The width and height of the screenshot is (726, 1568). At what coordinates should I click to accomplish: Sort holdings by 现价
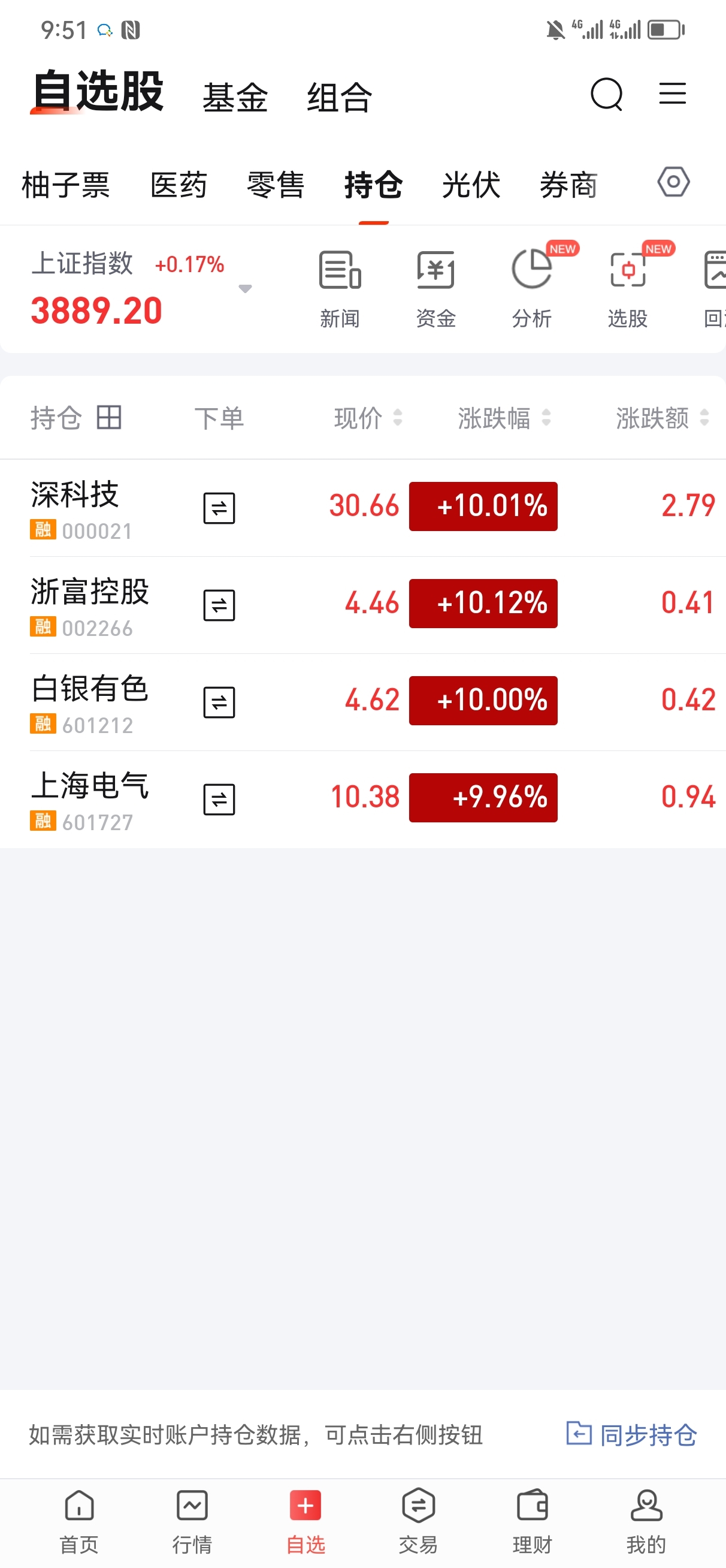[368, 418]
